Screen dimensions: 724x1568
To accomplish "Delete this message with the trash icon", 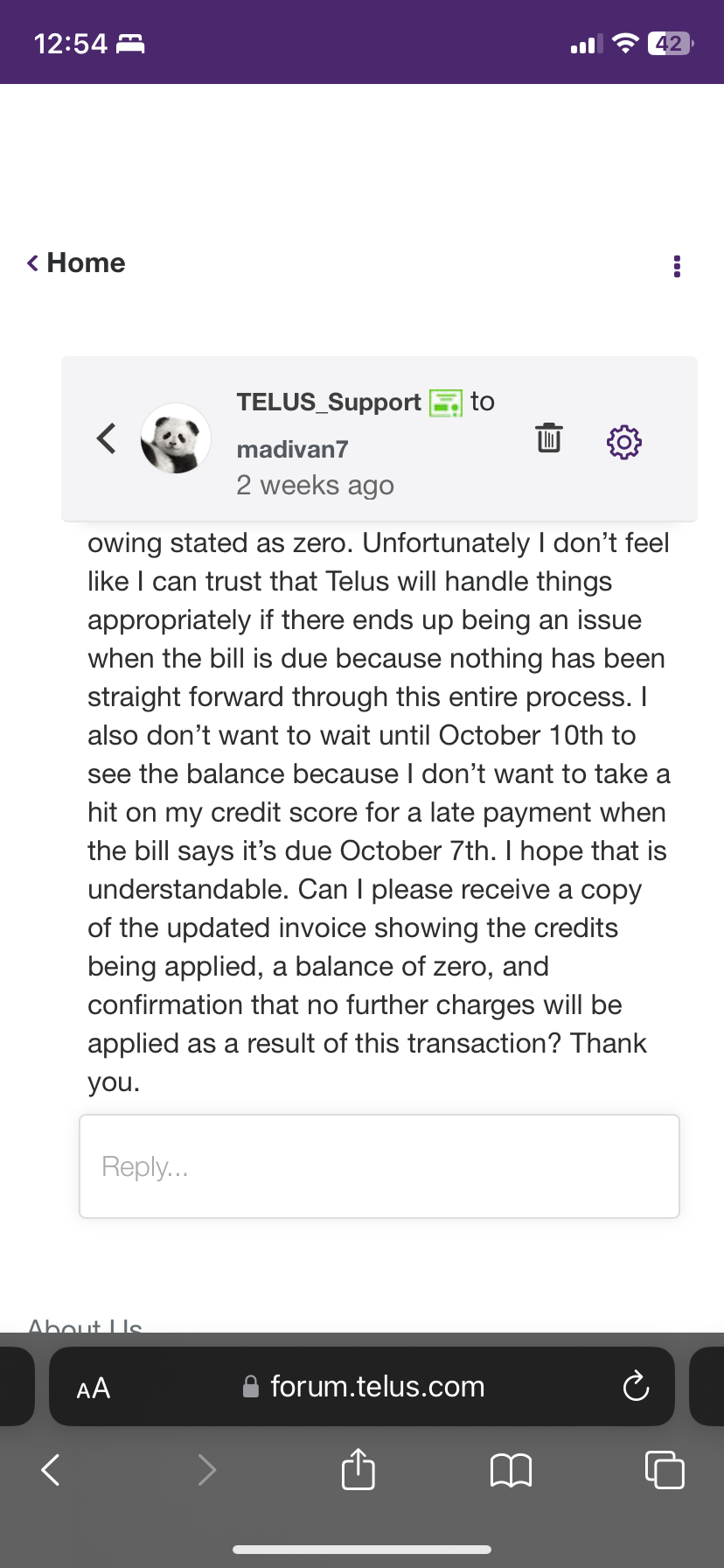I will pos(548,437).
